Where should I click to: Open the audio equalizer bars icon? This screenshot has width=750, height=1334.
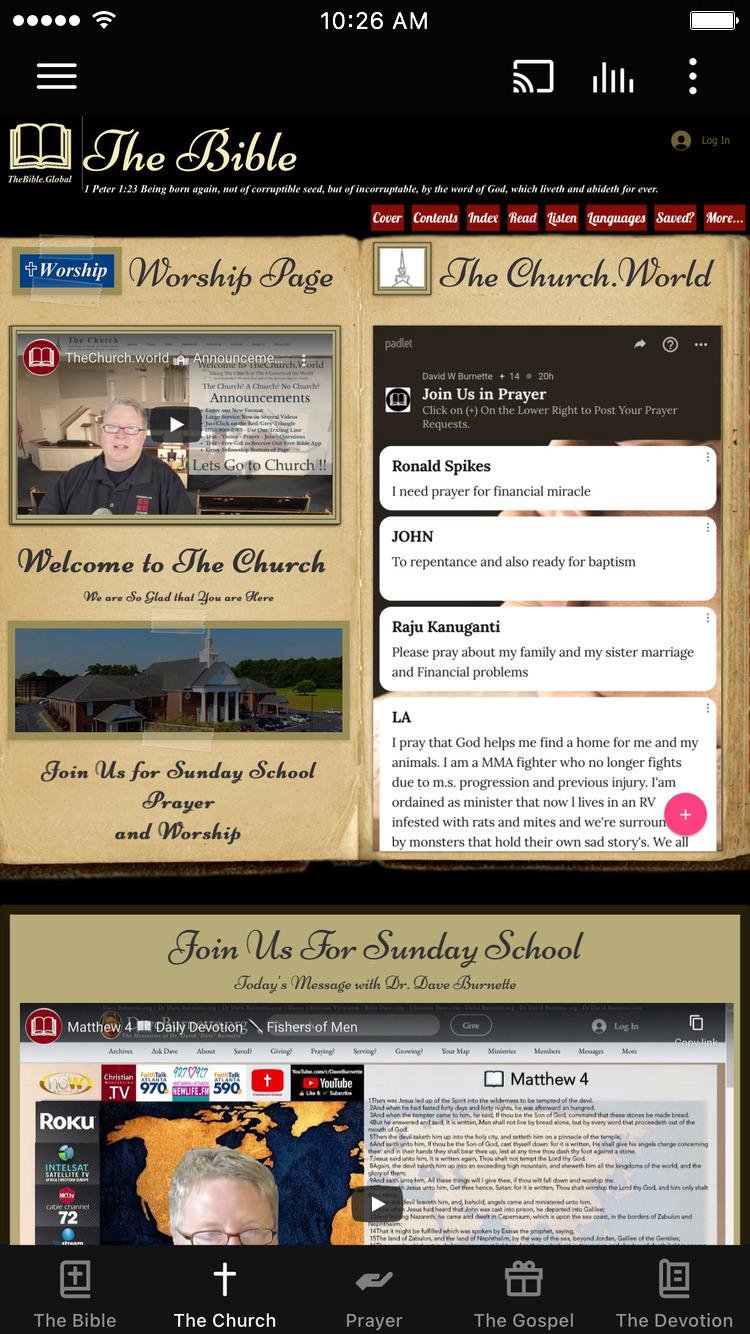tap(612, 77)
